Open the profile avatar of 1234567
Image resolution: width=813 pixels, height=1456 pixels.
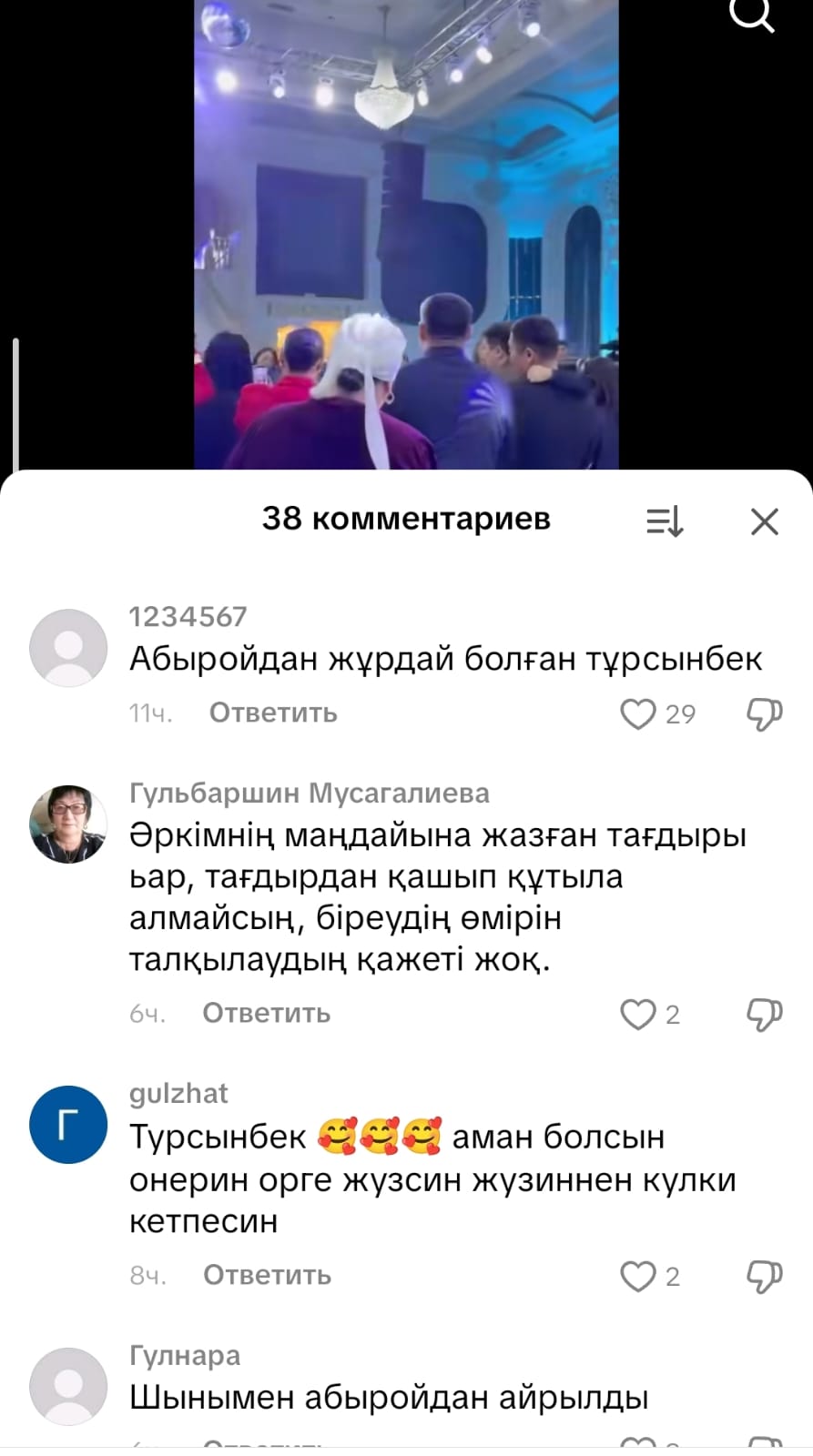point(68,648)
